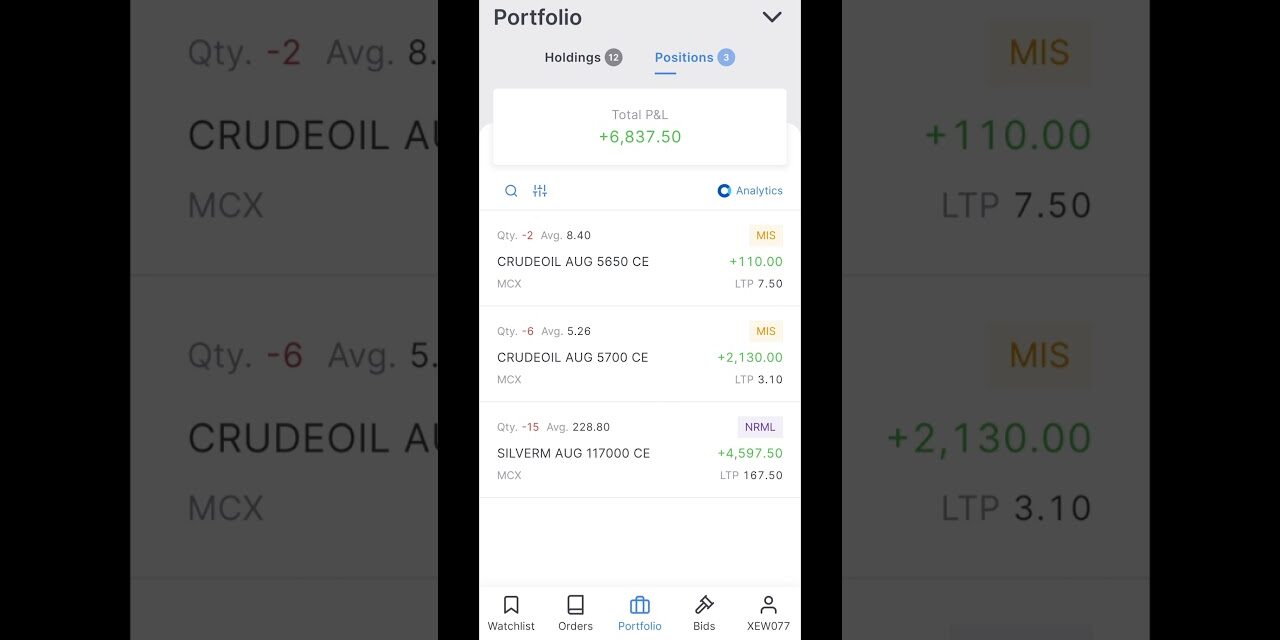Open the Analytics link
The image size is (1280, 640).
tap(750, 191)
